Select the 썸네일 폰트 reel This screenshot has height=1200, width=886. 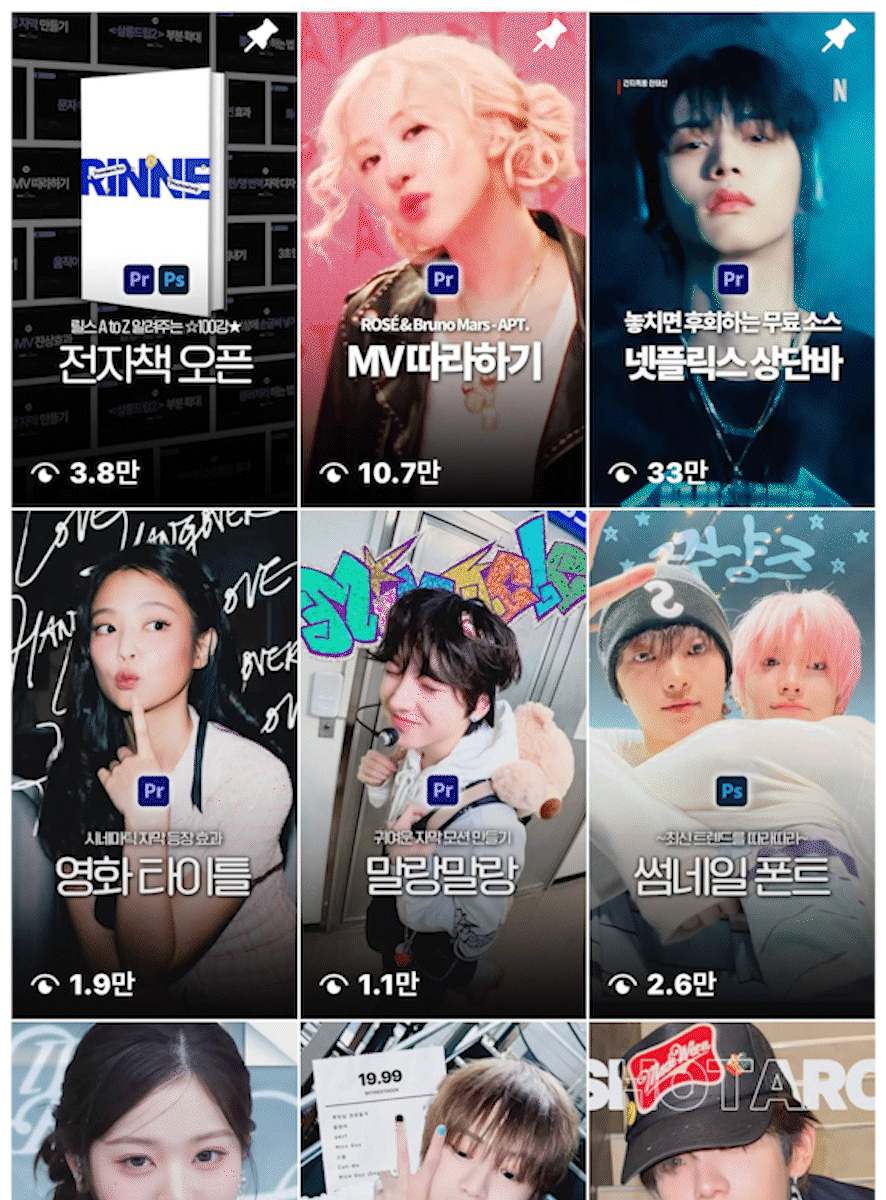point(732,765)
